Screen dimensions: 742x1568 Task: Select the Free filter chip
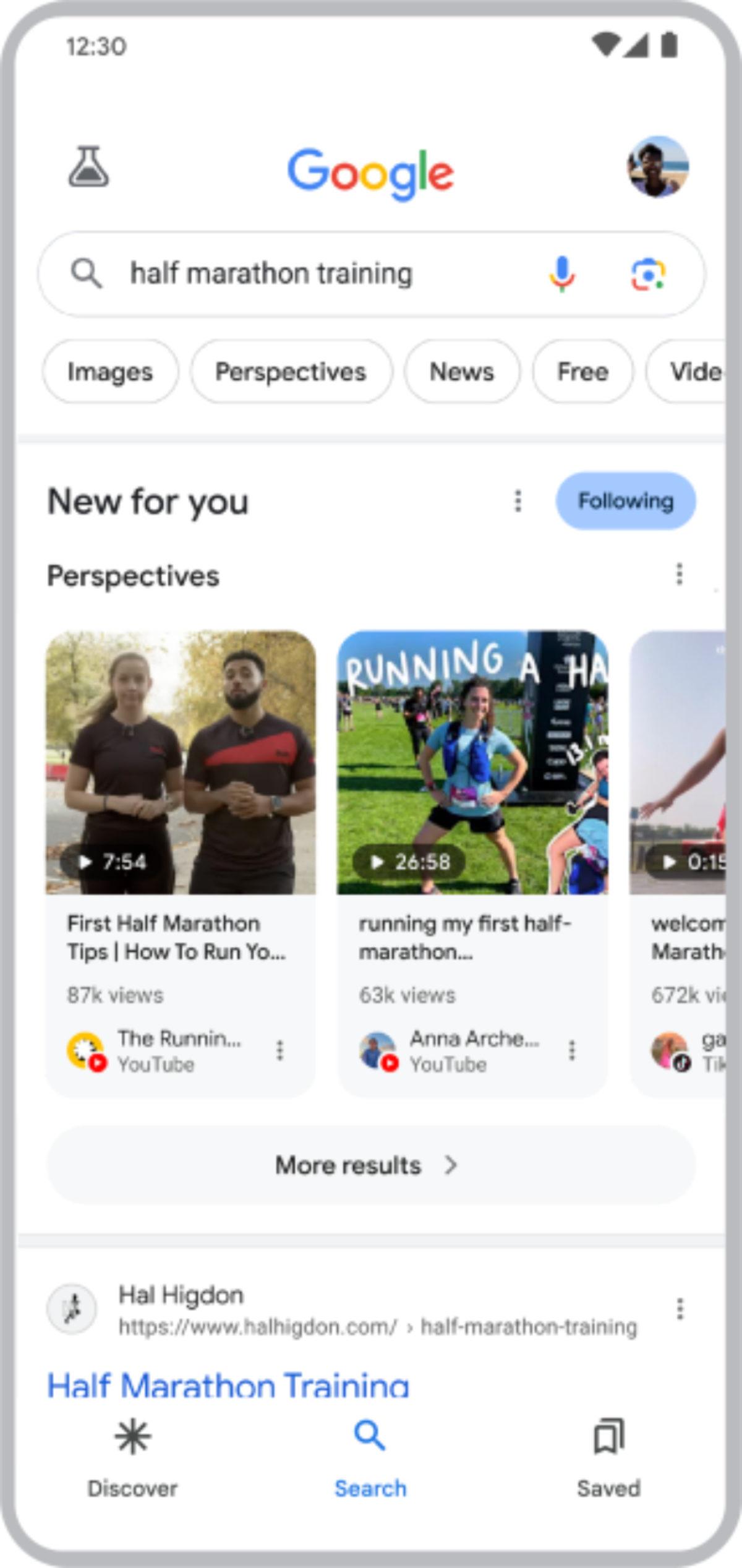click(581, 372)
